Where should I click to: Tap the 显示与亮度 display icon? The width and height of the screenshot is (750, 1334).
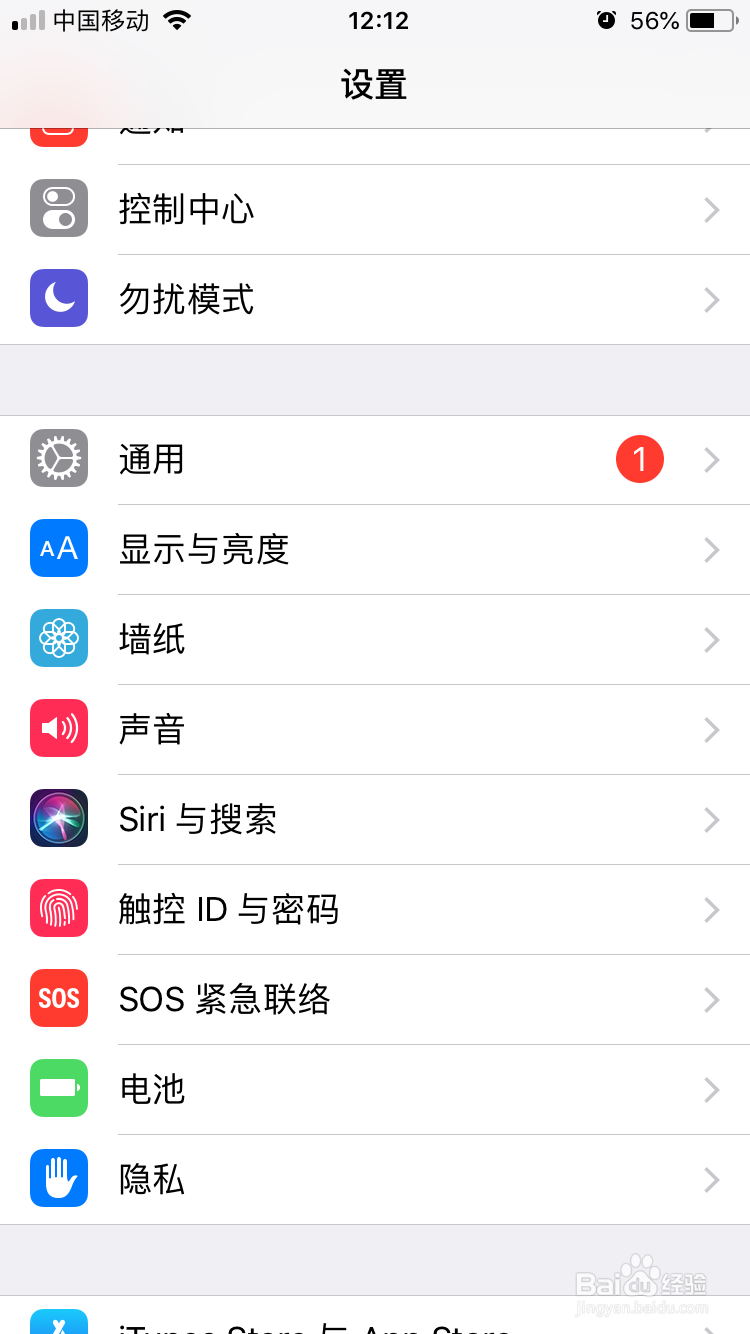[x=58, y=548]
